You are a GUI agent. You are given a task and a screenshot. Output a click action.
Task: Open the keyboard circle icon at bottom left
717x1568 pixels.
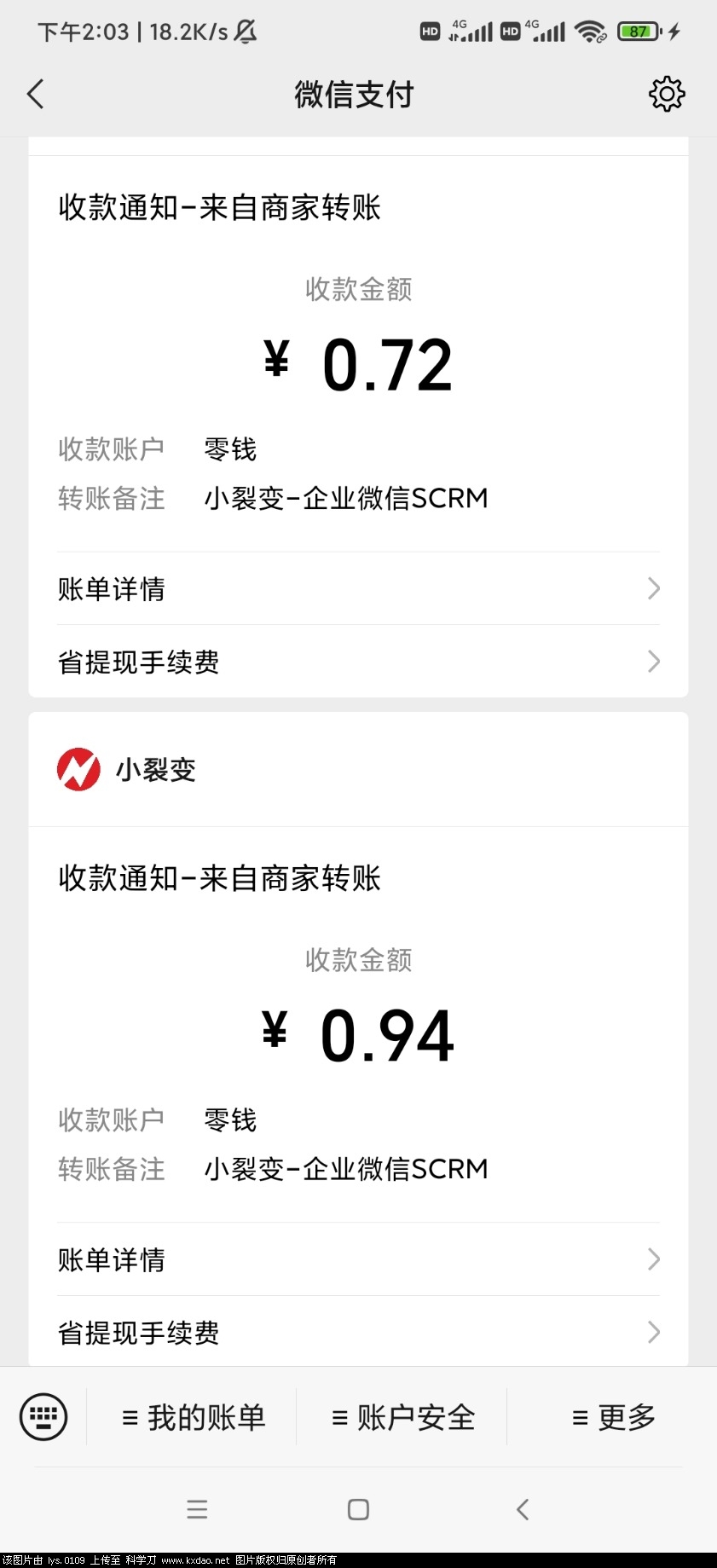(x=42, y=1416)
